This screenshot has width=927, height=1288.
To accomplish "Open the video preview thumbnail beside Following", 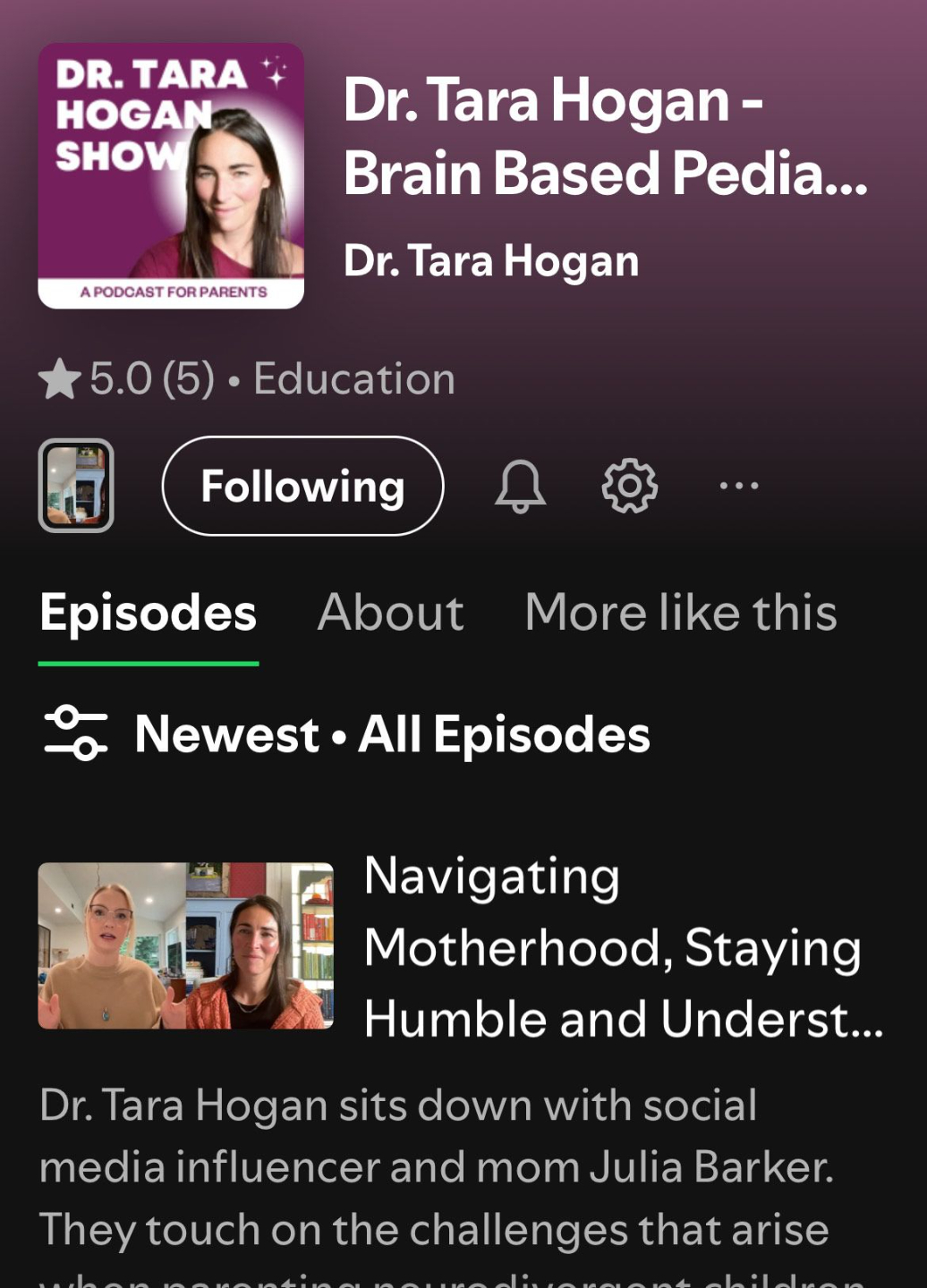I will pos(76,486).
